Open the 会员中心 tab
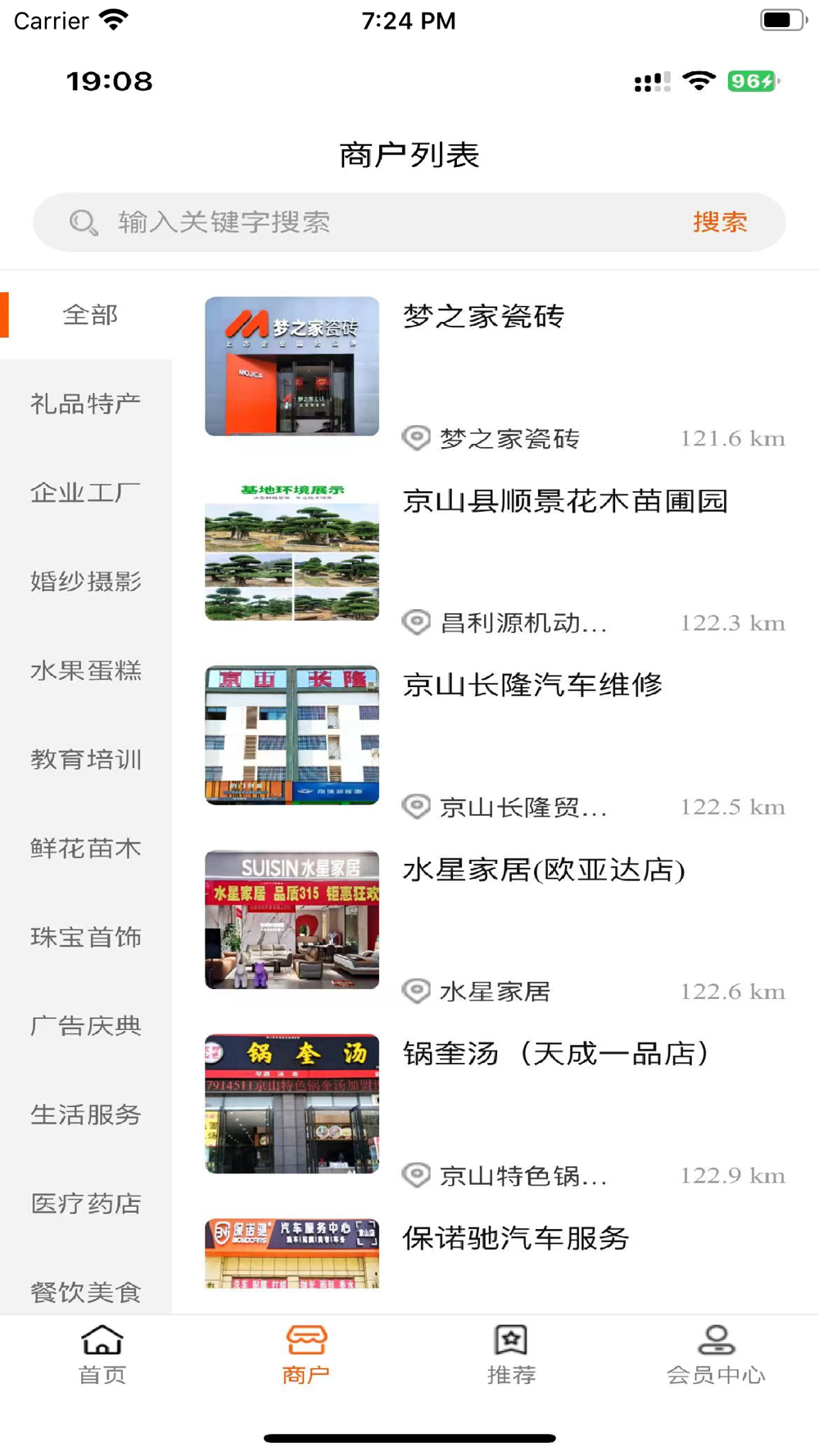The height and width of the screenshot is (1456, 819). coord(716,1354)
